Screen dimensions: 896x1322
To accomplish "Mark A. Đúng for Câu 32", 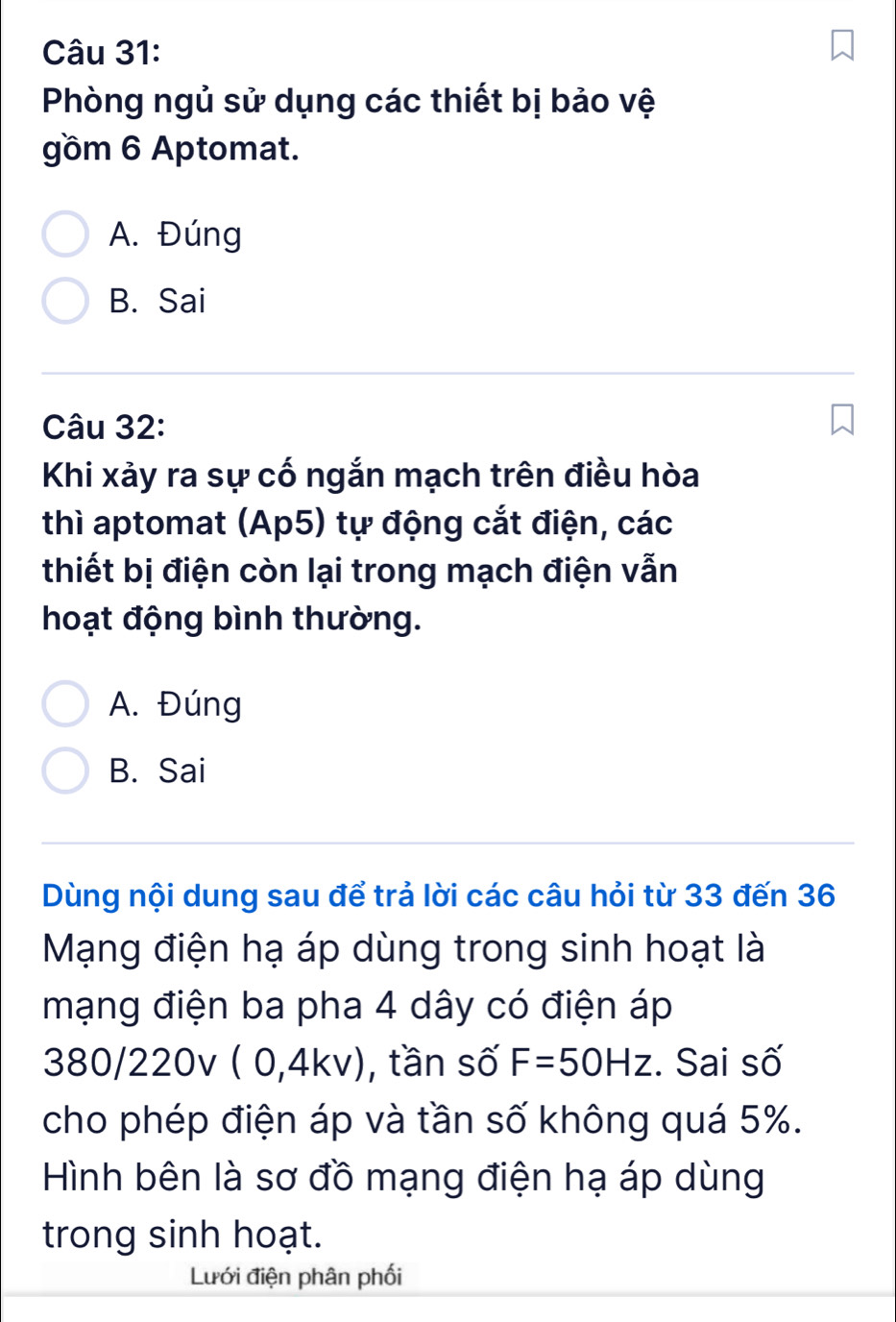I will (65, 704).
